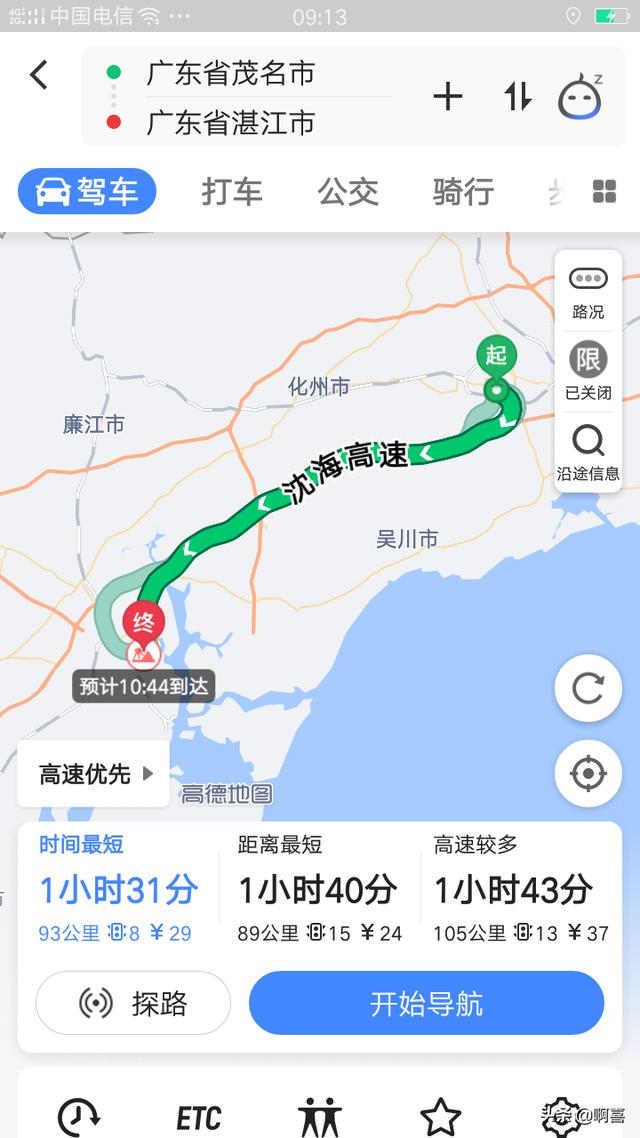640x1138 pixels.
Task: Start navigation with 开始导航
Action: (x=427, y=1003)
